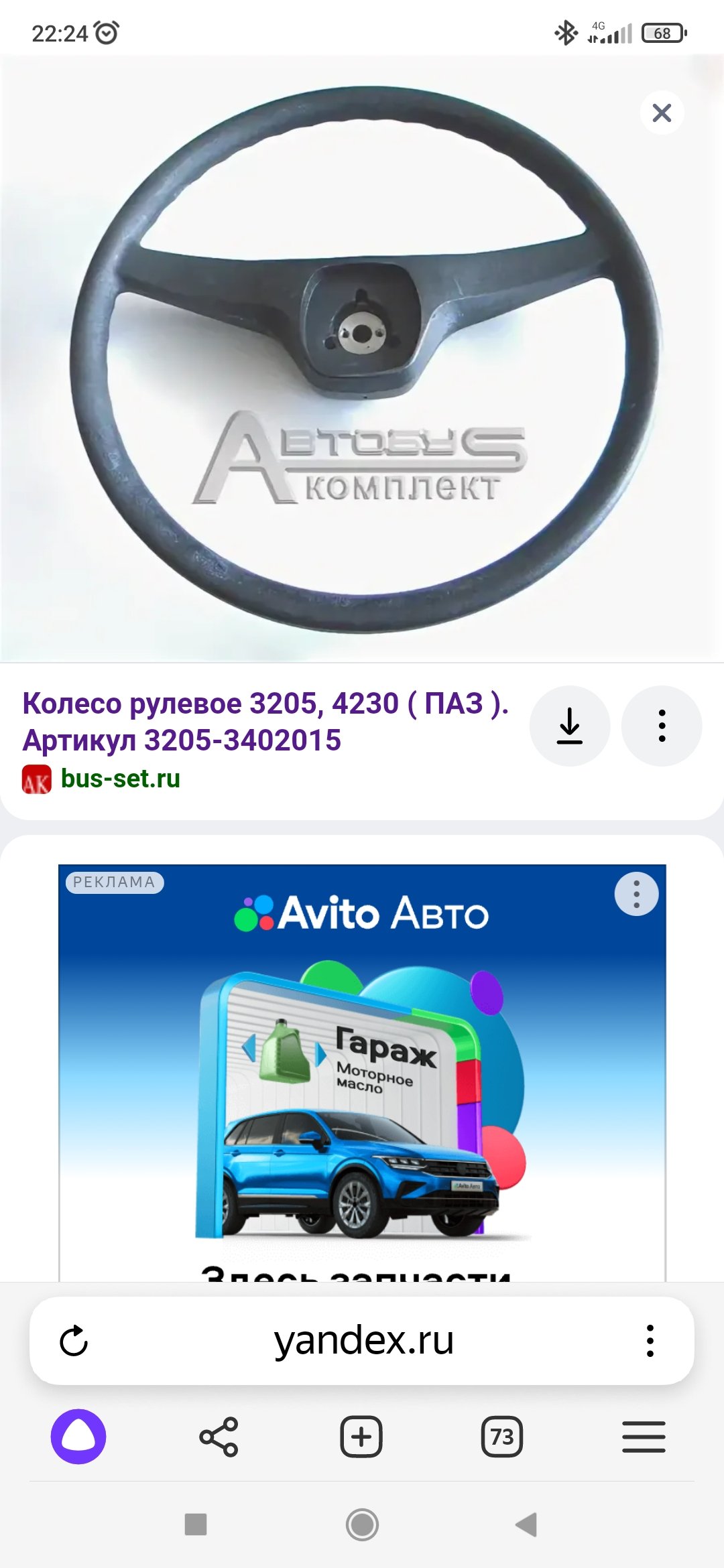Screen dimensions: 724x1568
Task: Open the ad options menu on the Avito banner
Action: coord(636,894)
